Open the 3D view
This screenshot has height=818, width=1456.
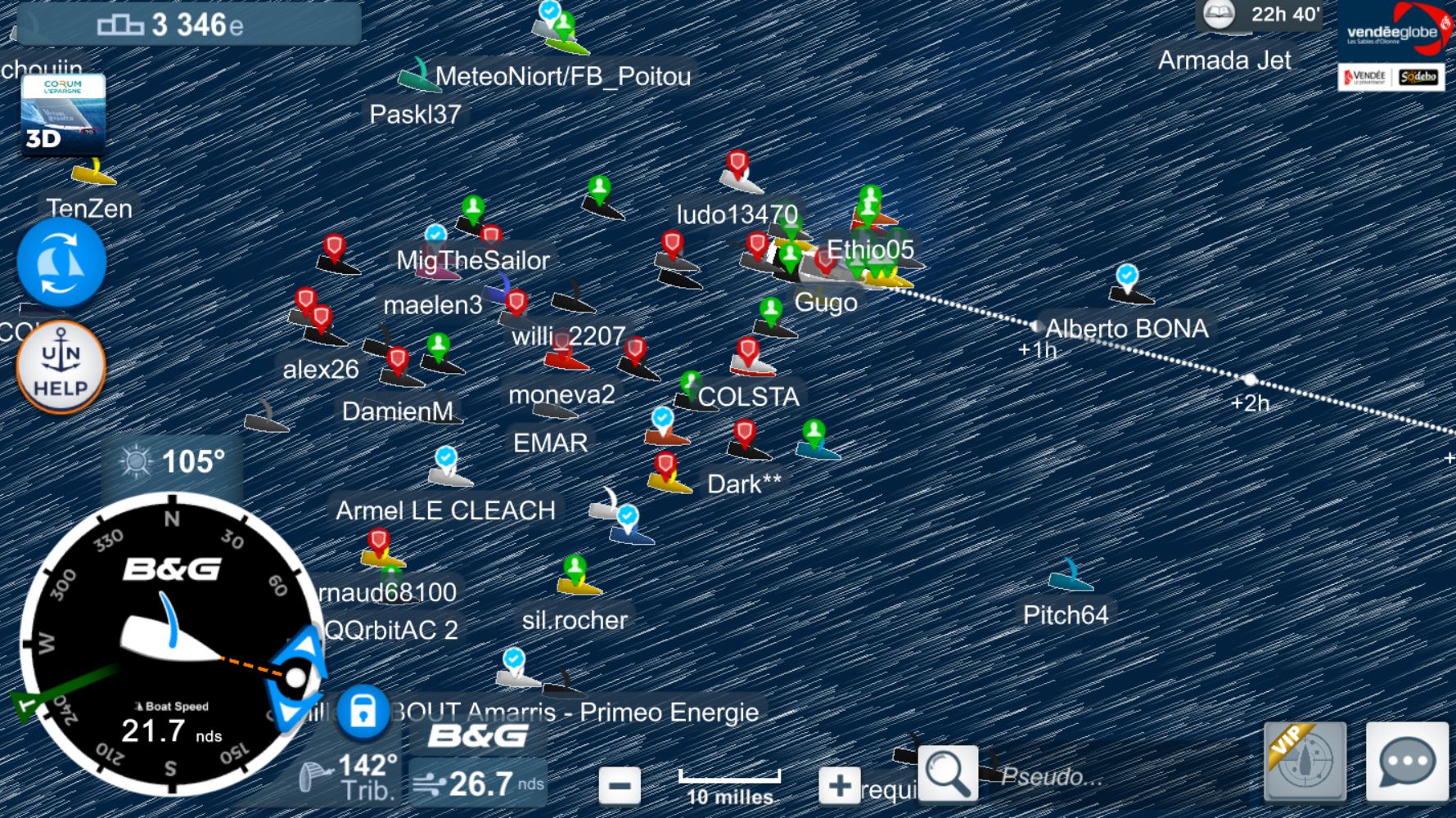(62, 114)
